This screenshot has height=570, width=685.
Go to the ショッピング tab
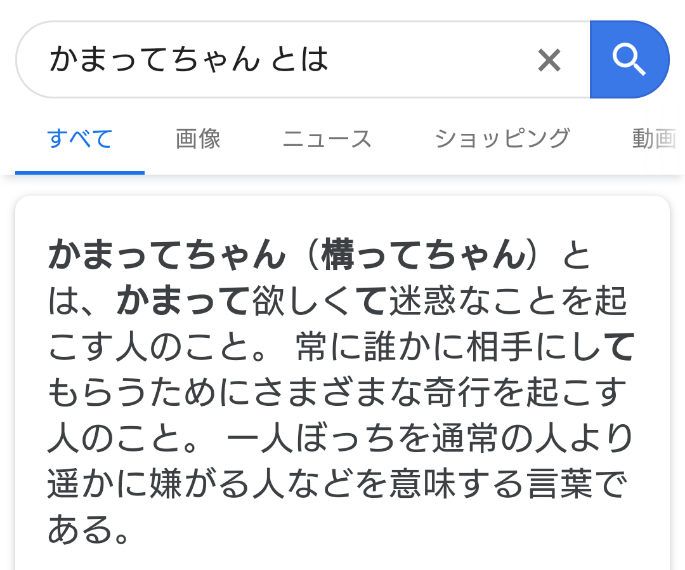pyautogui.click(x=502, y=139)
